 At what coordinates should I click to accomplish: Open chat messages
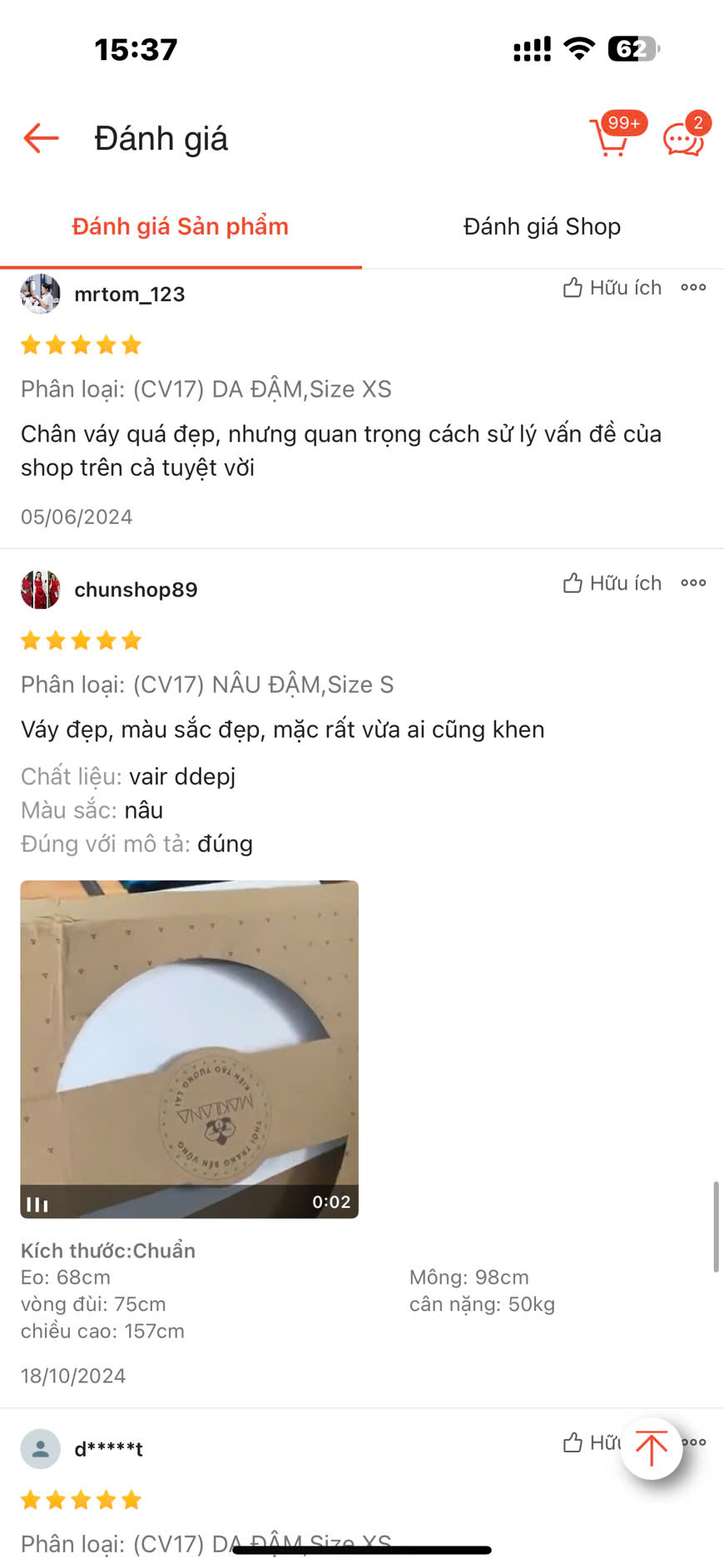pyautogui.click(x=684, y=138)
